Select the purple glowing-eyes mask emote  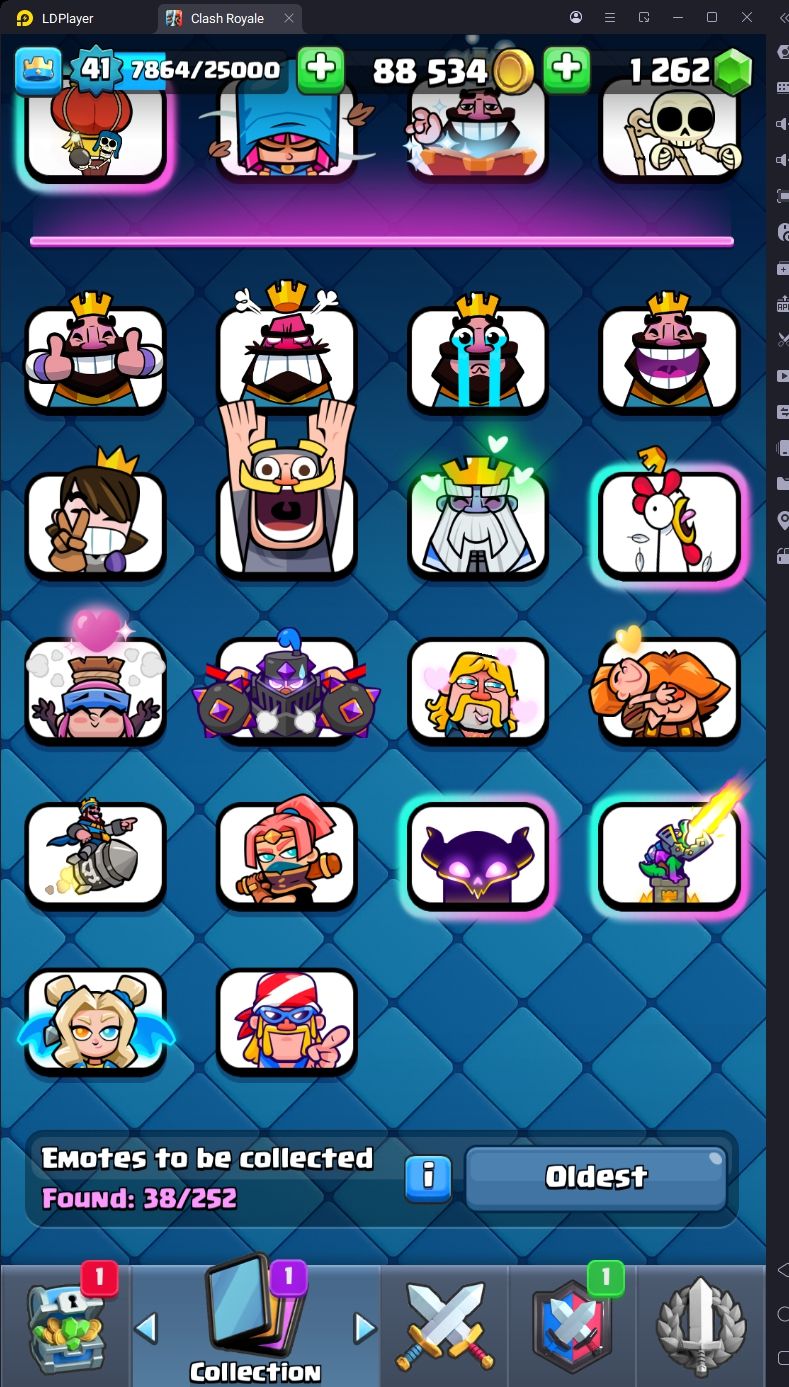[x=478, y=855]
